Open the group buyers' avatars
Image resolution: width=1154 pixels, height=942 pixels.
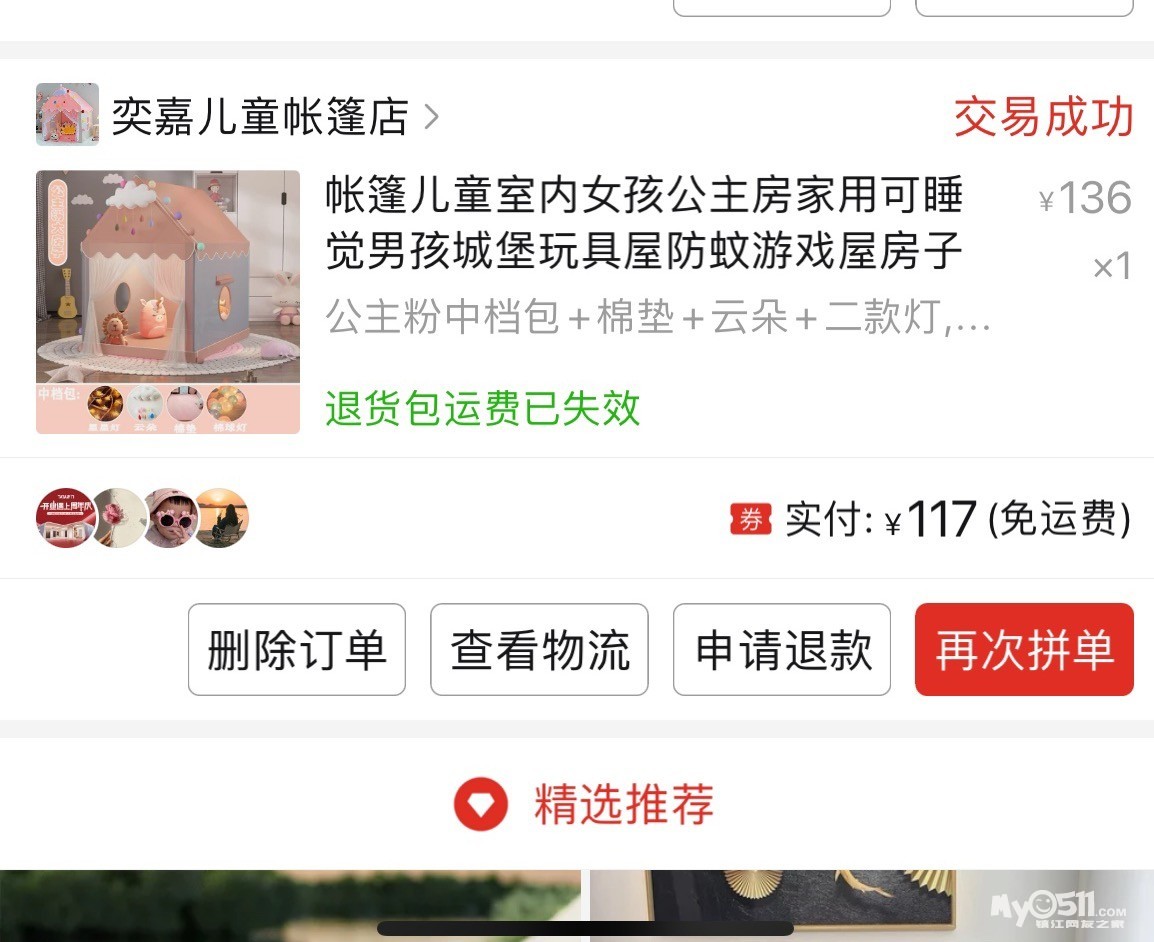point(143,518)
